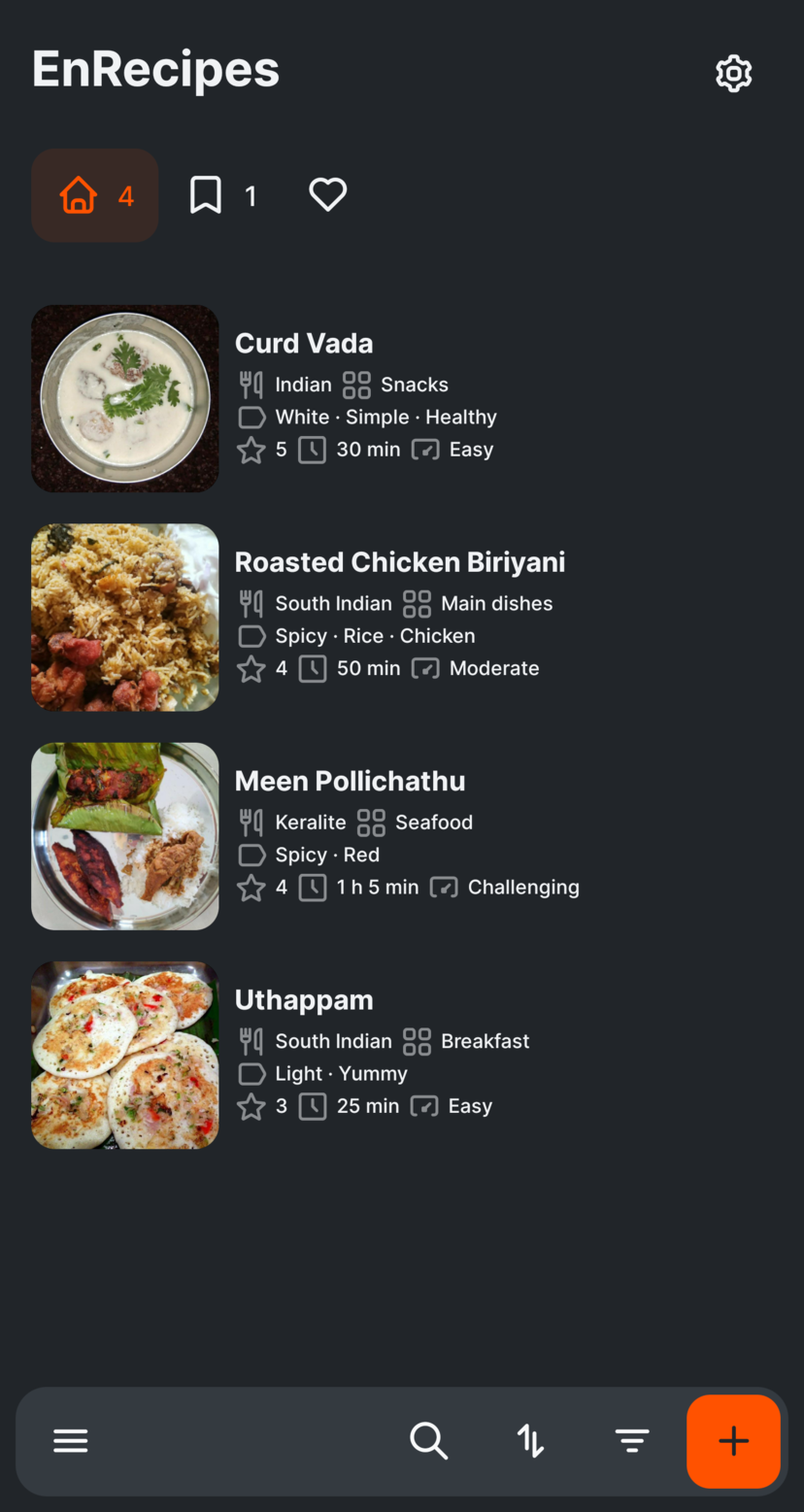View the Meen Pollichathu recipe

pyautogui.click(x=350, y=781)
